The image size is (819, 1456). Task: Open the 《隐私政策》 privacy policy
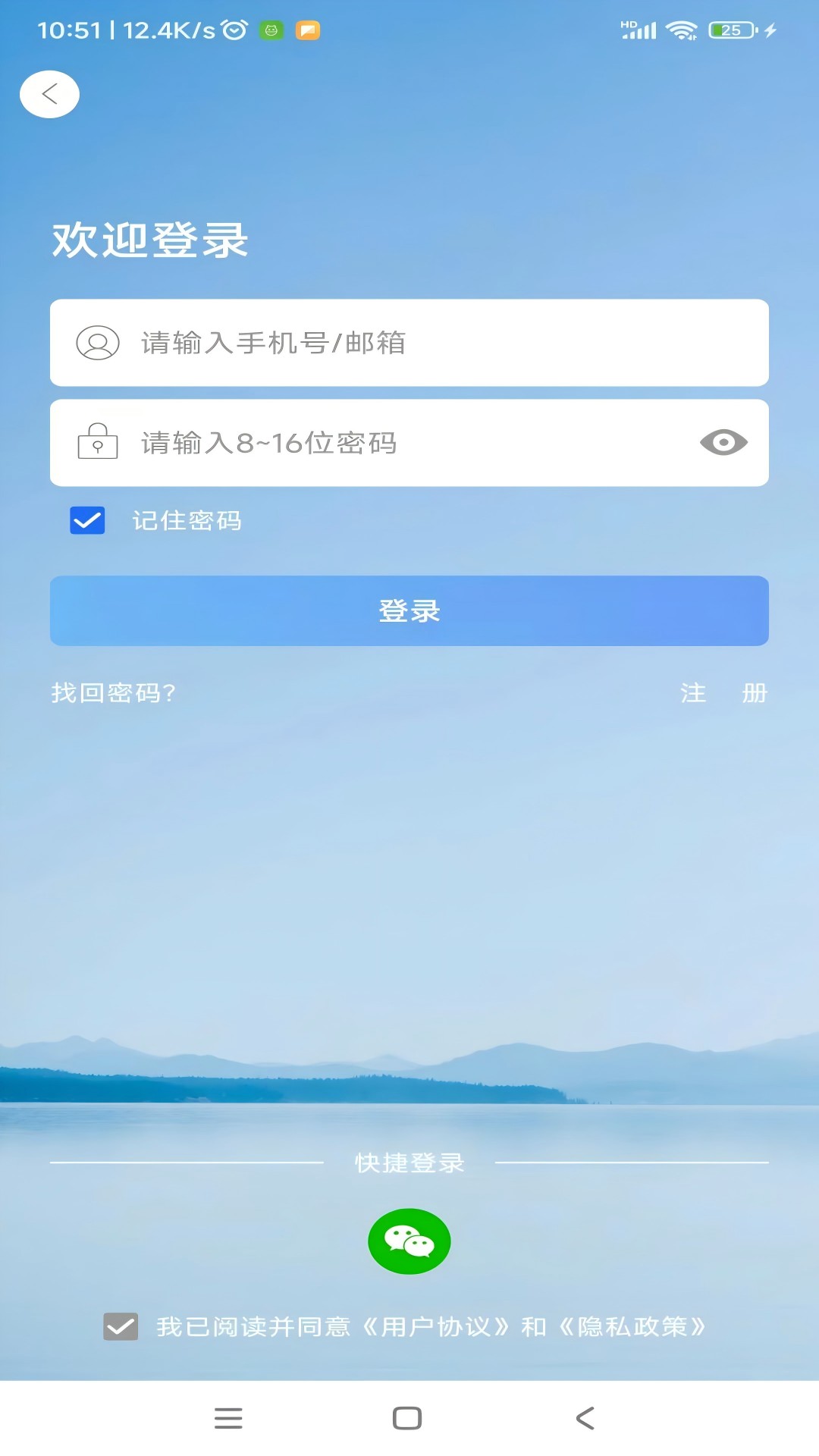632,1326
